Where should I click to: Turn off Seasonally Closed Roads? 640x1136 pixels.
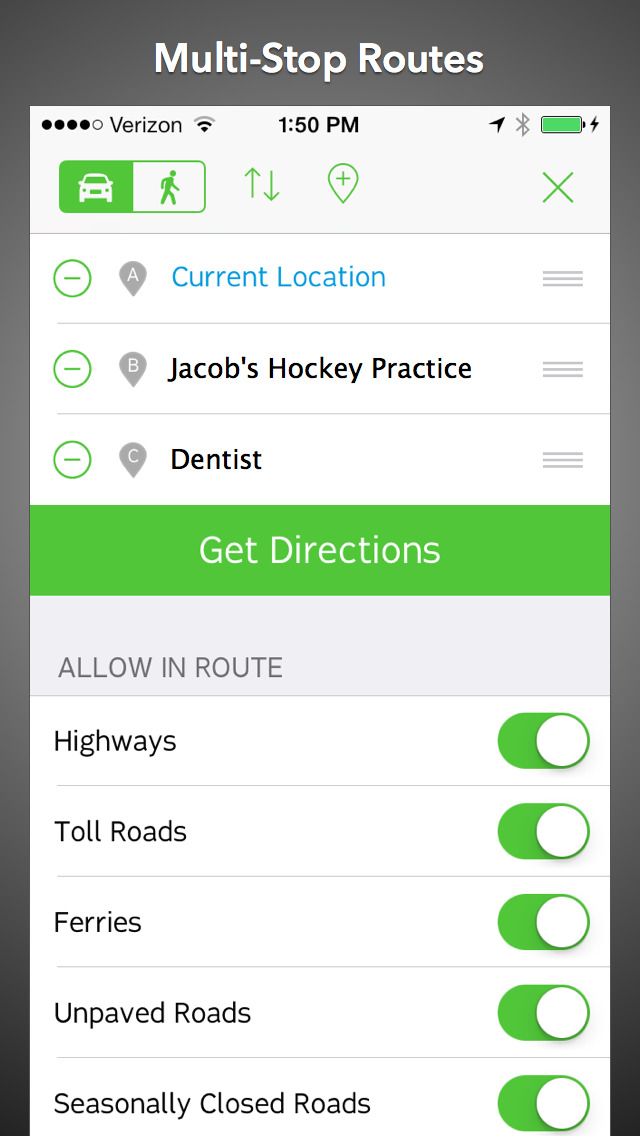pos(543,1103)
